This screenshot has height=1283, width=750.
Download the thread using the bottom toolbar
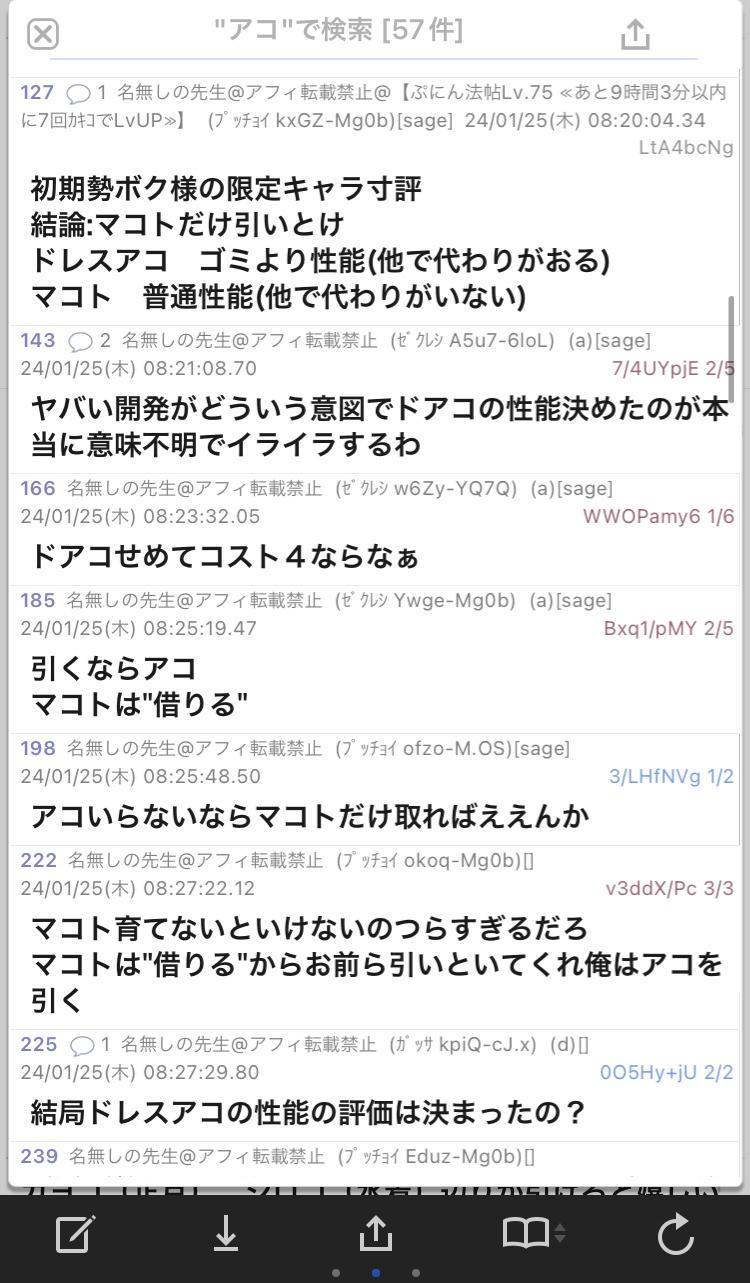226,1234
